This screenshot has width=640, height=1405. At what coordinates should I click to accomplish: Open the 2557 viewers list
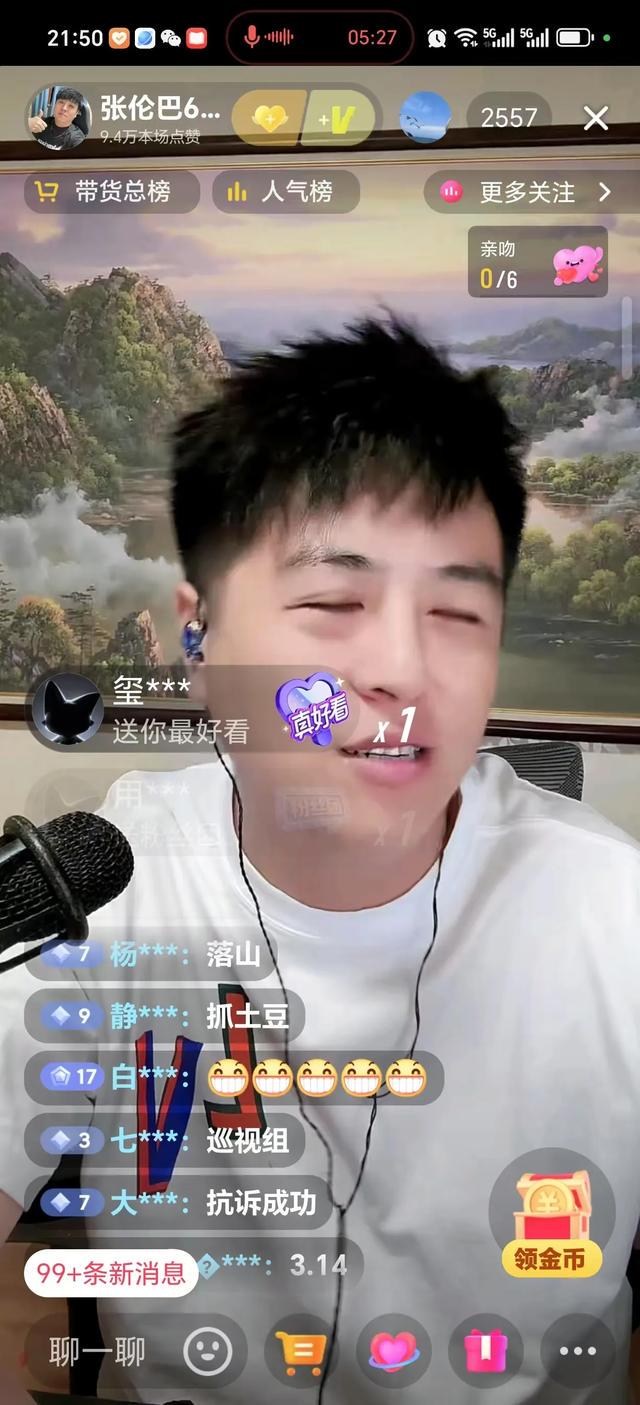pyautogui.click(x=509, y=118)
